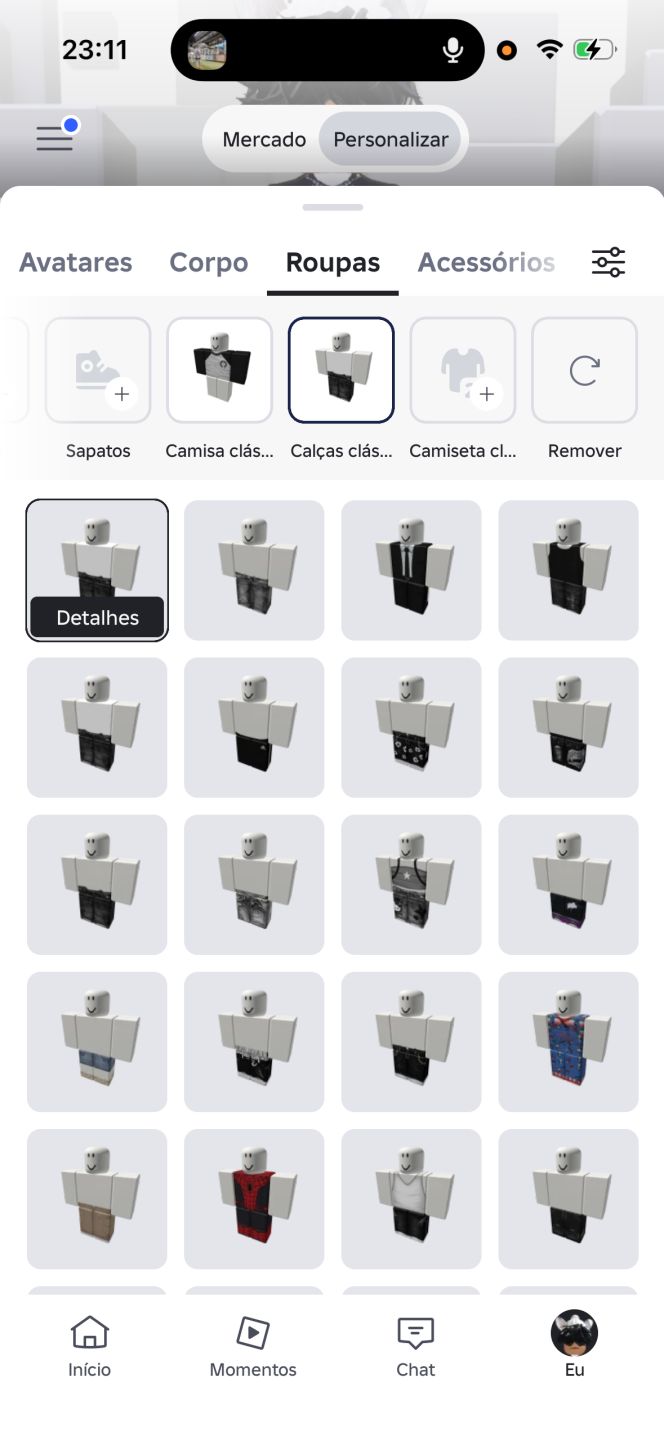Go to the Início tab
Image resolution: width=664 pixels, height=1440 pixels.
[x=90, y=1346]
